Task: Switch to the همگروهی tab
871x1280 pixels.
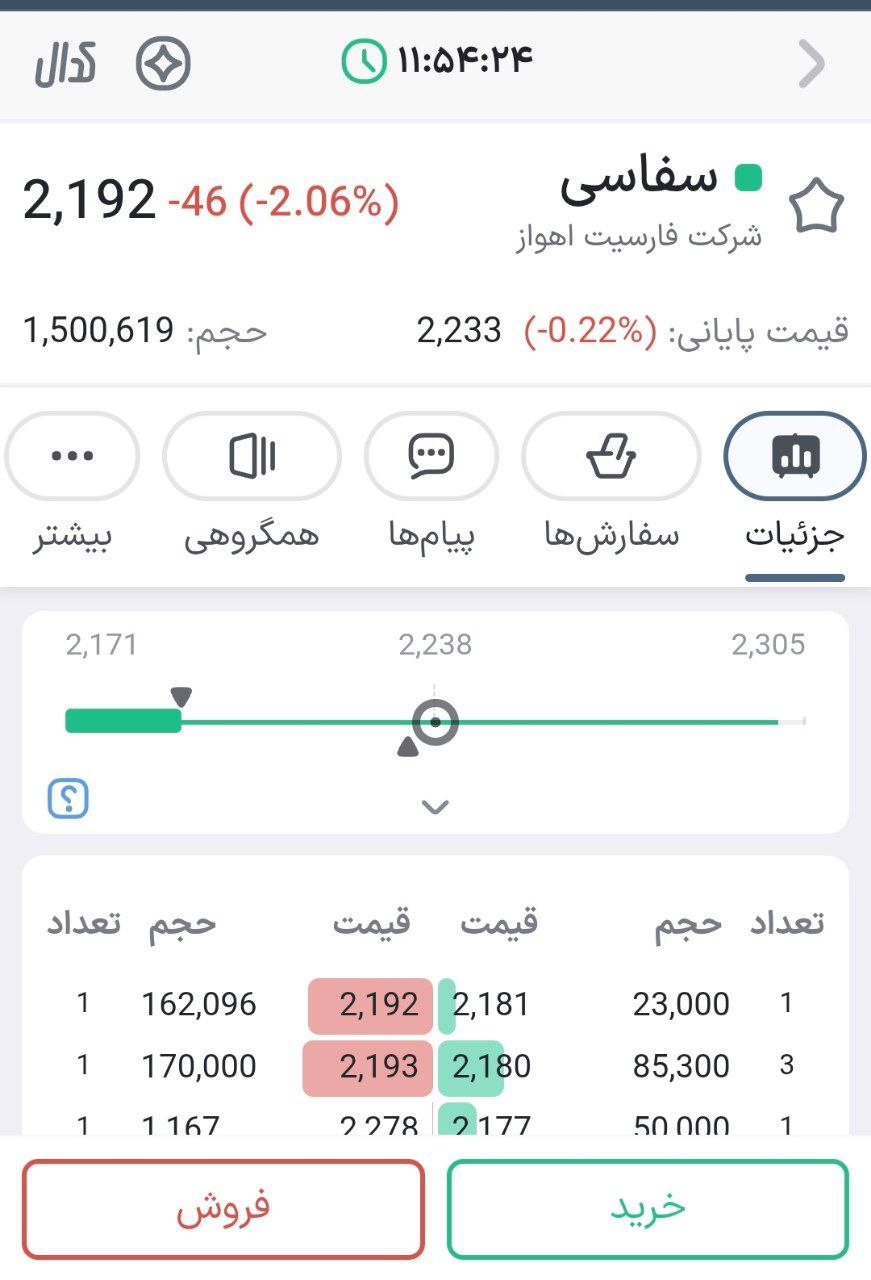Action: pos(251,456)
